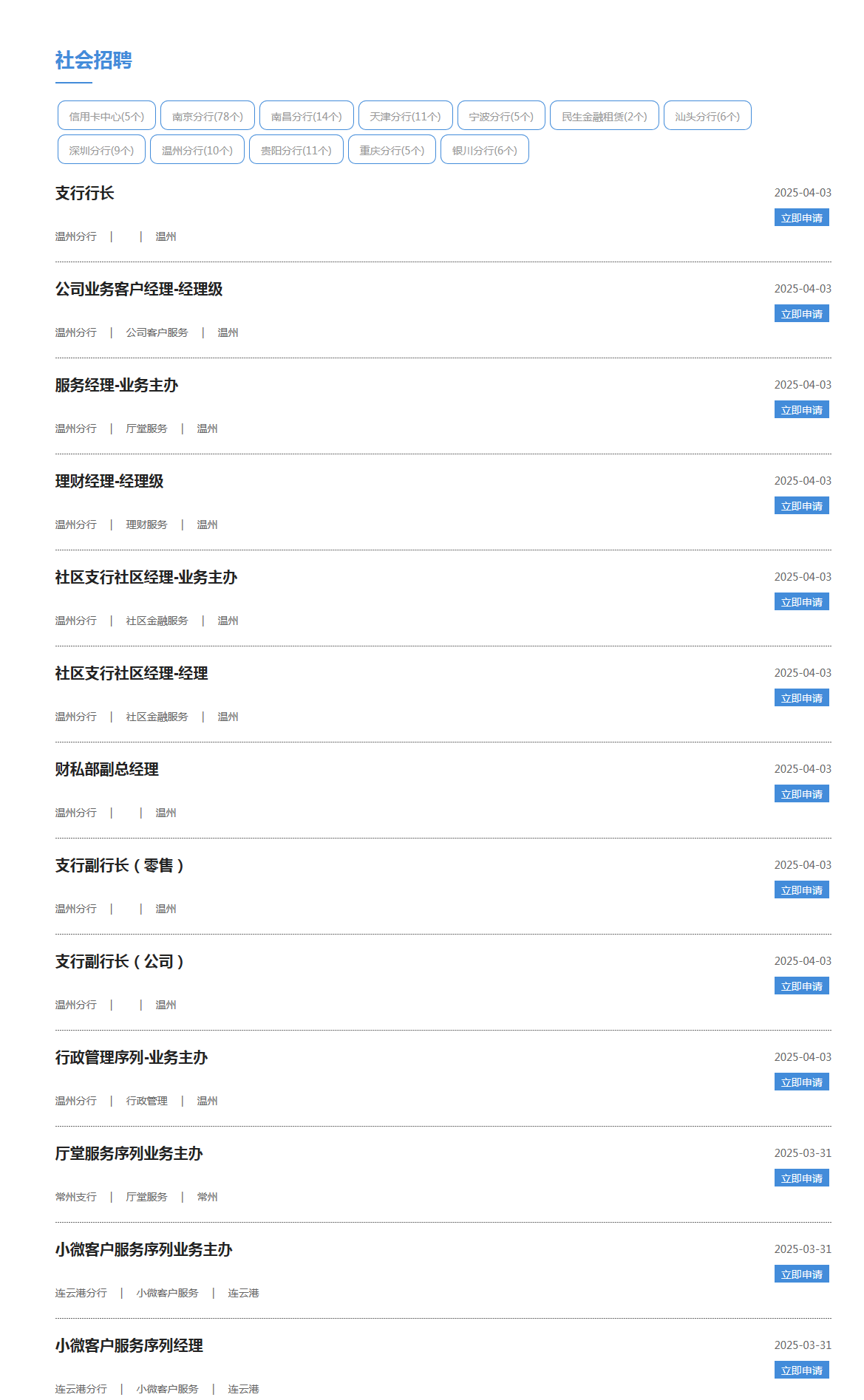Select the 信用卡中心(5个) filter chip
The height and width of the screenshot is (1400, 864).
pos(106,116)
